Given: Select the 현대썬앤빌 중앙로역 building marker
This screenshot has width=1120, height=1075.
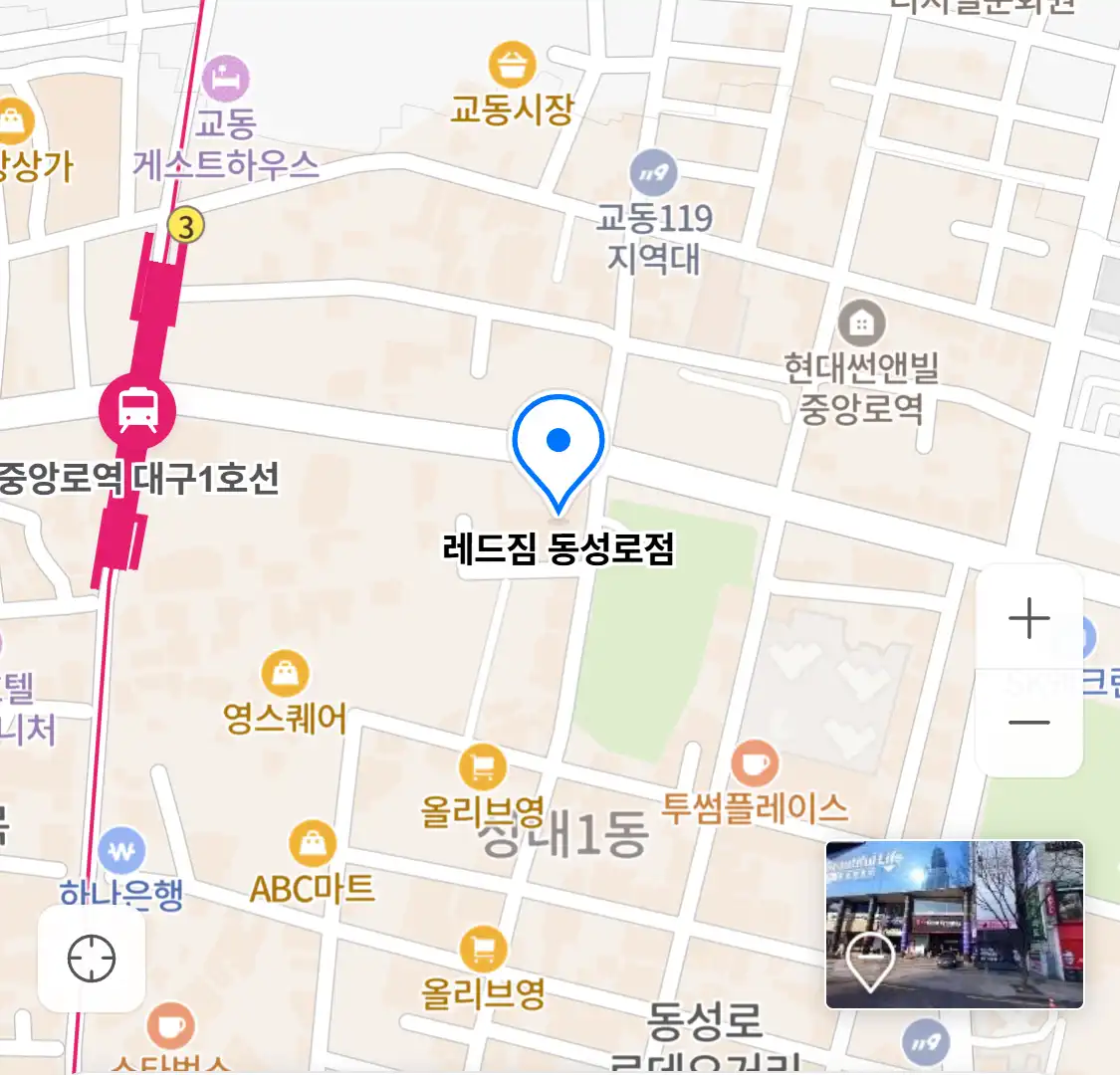Looking at the screenshot, I should click(861, 322).
